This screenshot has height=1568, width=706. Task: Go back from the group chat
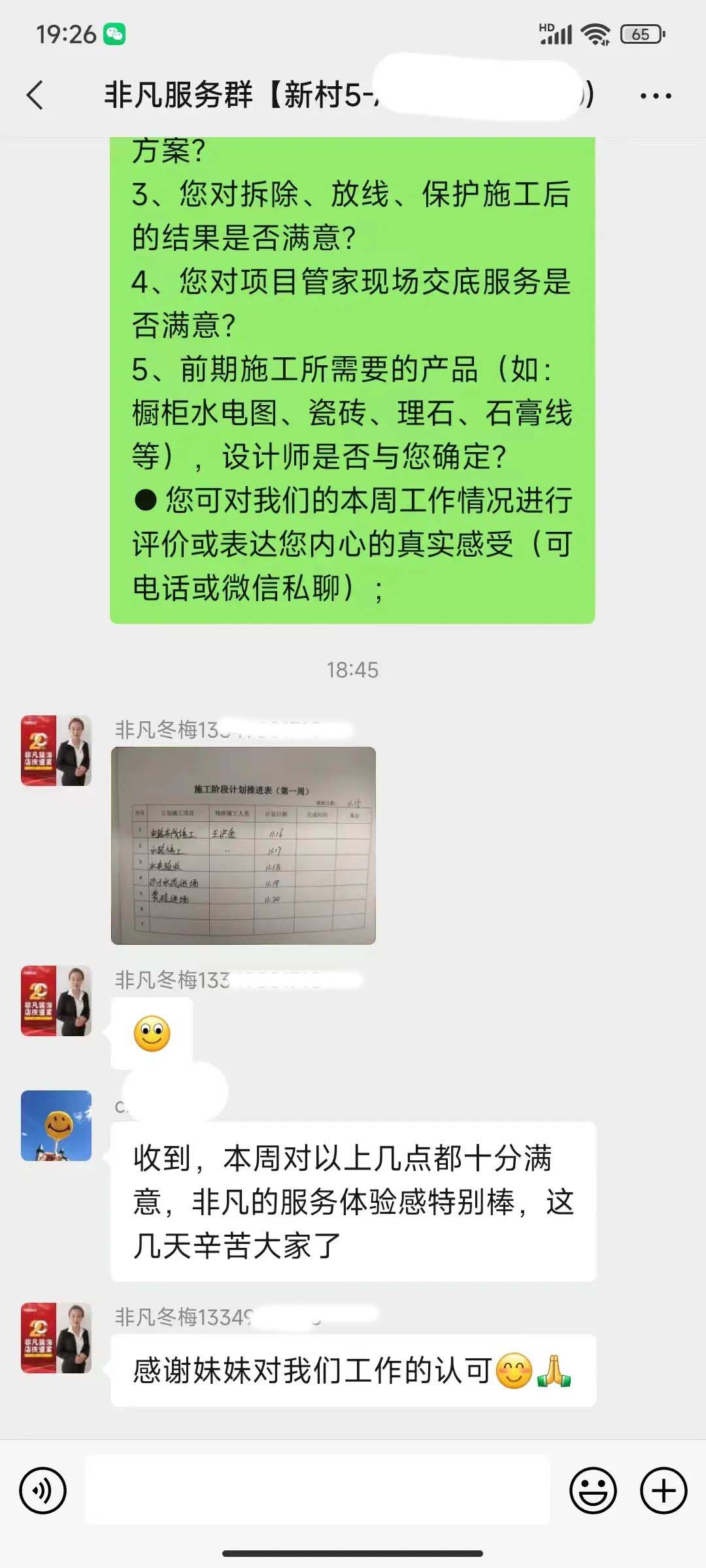(35, 95)
